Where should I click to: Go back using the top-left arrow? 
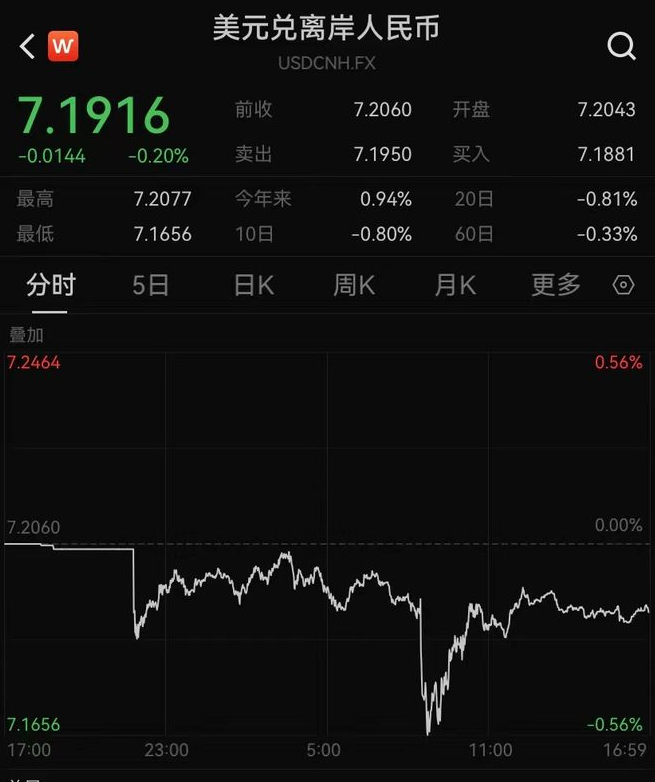(x=27, y=46)
